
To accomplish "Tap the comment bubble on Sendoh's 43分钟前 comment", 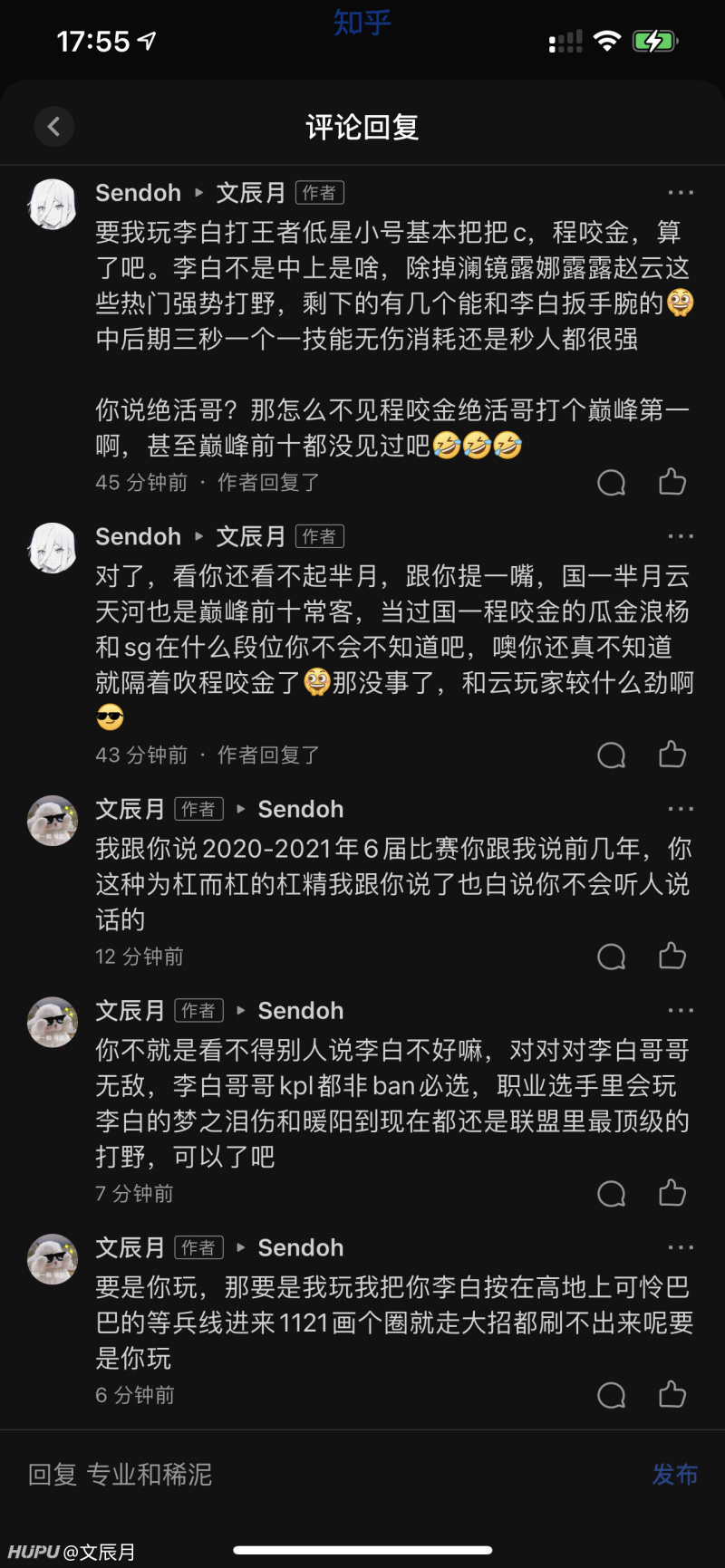I will tap(612, 754).
